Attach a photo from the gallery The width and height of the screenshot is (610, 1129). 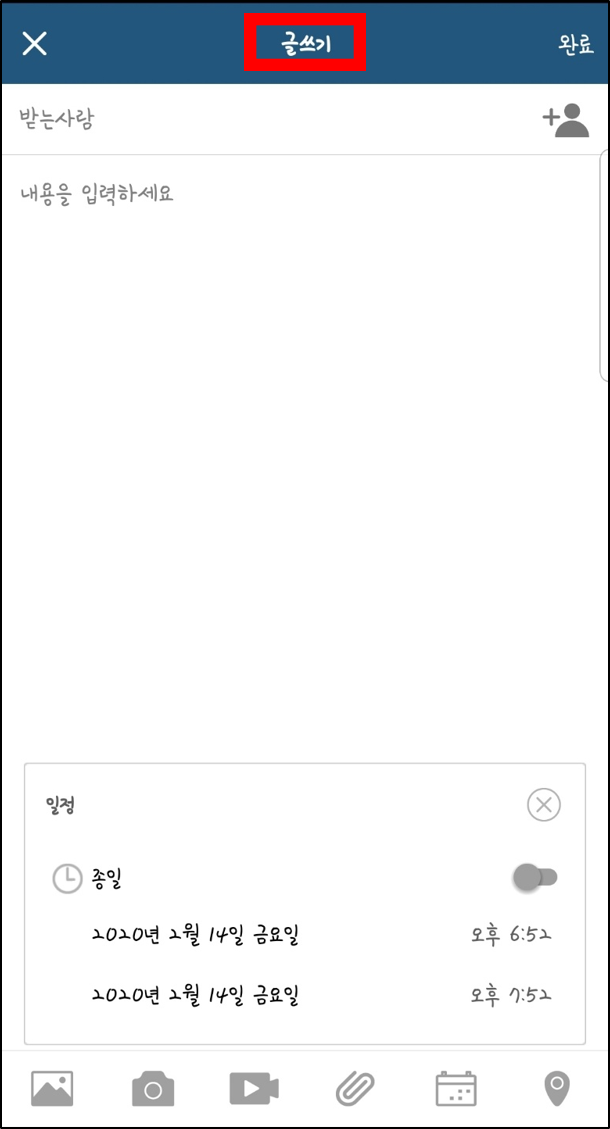click(x=53, y=1088)
